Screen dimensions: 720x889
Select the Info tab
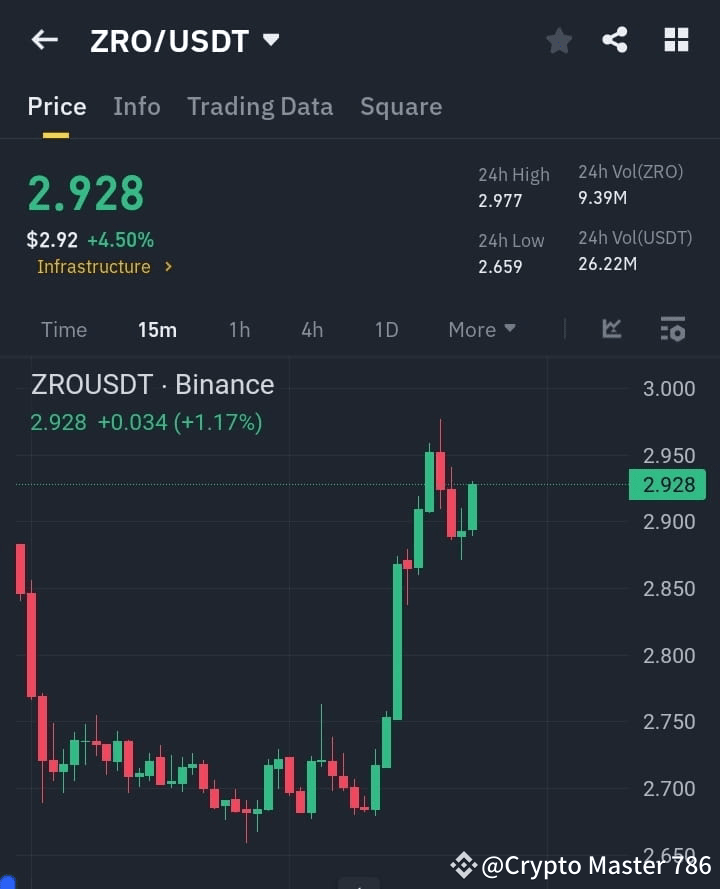pos(137,106)
